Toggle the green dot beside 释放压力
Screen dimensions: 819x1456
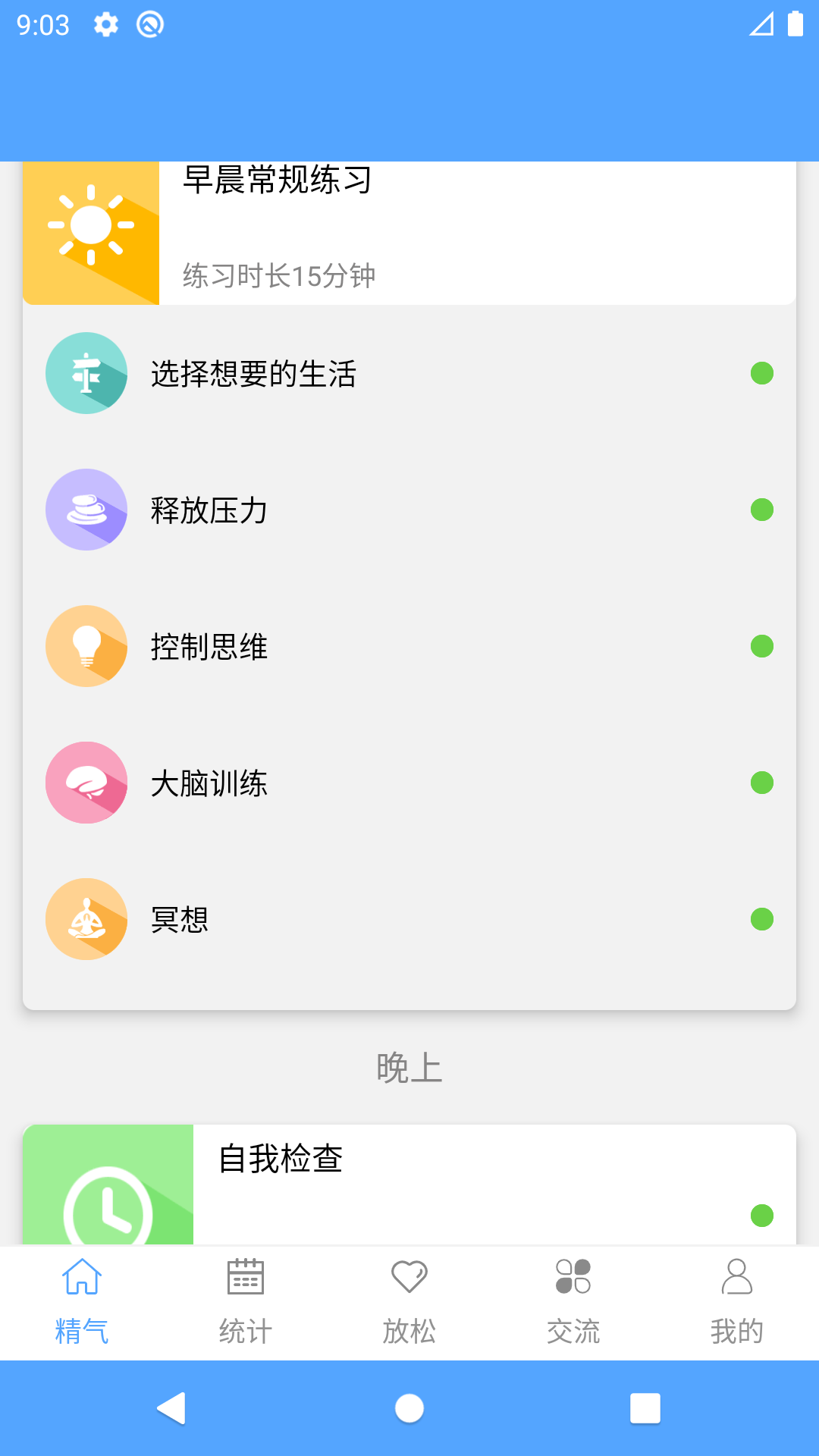[761, 510]
